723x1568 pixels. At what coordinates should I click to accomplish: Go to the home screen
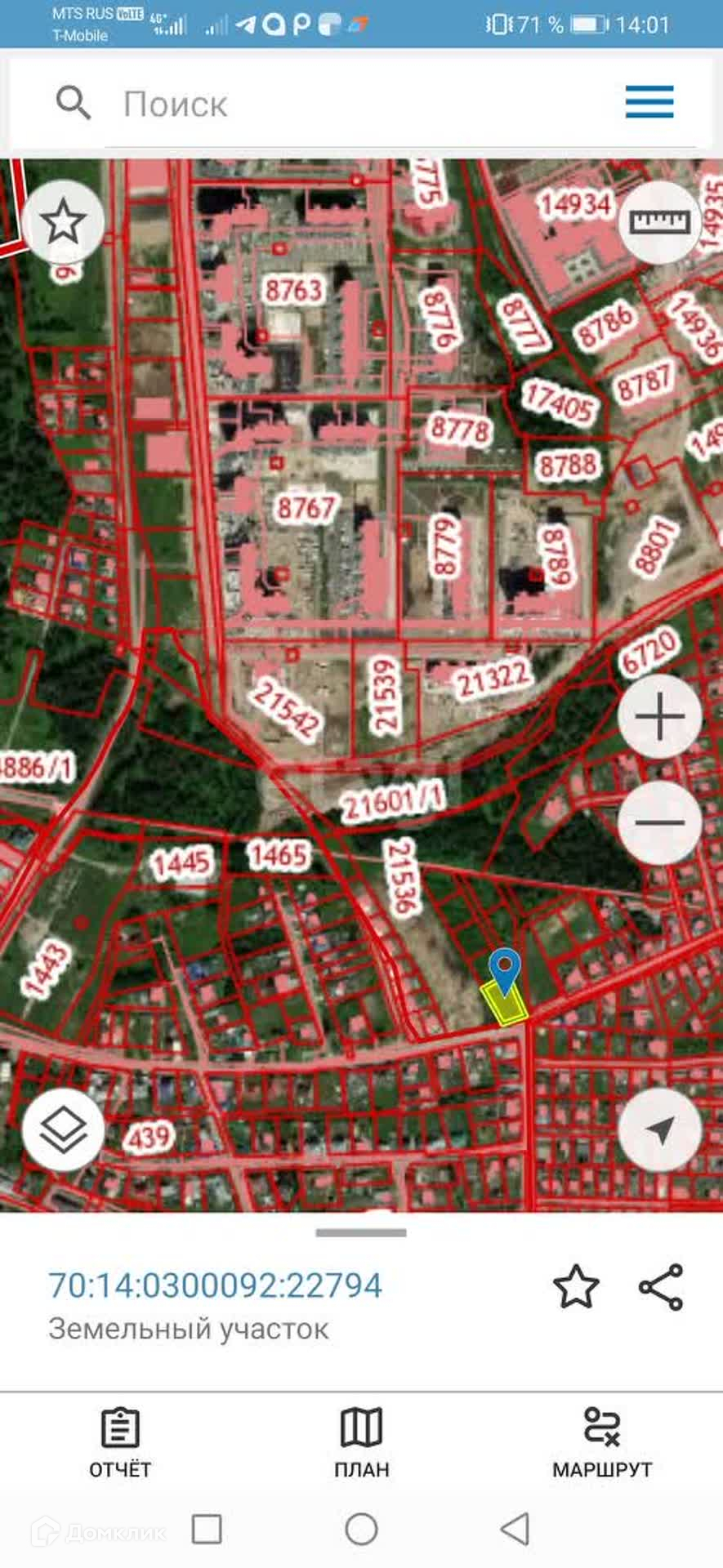click(361, 1529)
